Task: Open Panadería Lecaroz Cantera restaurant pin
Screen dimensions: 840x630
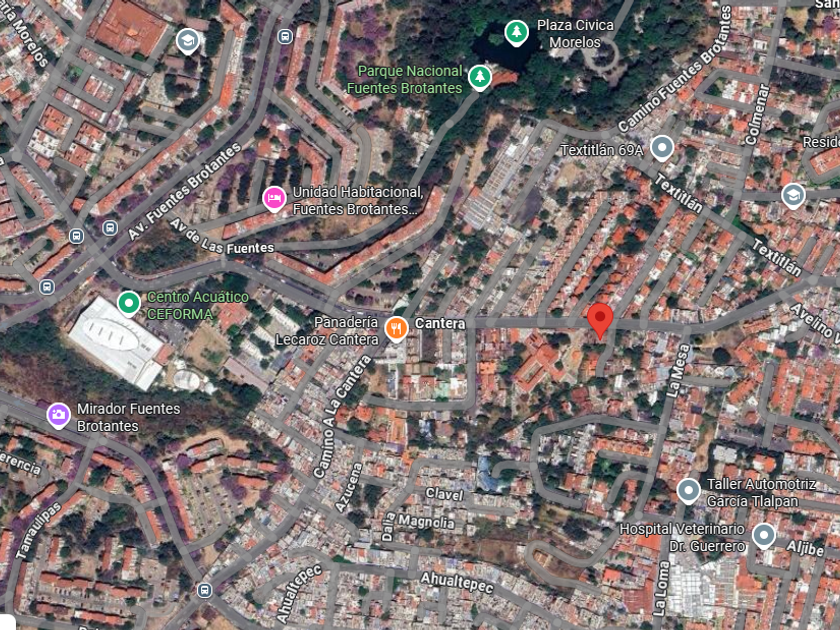Action: 396,328
